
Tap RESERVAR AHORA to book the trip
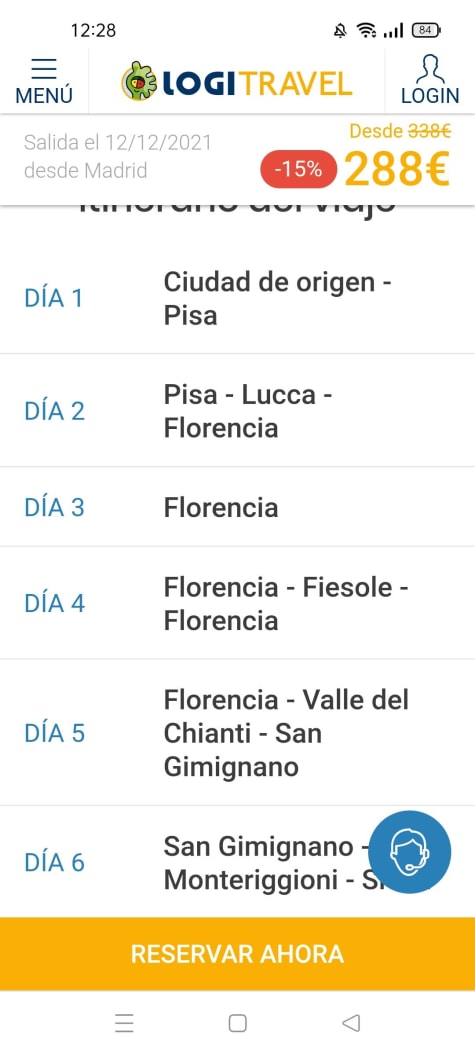click(x=237, y=954)
